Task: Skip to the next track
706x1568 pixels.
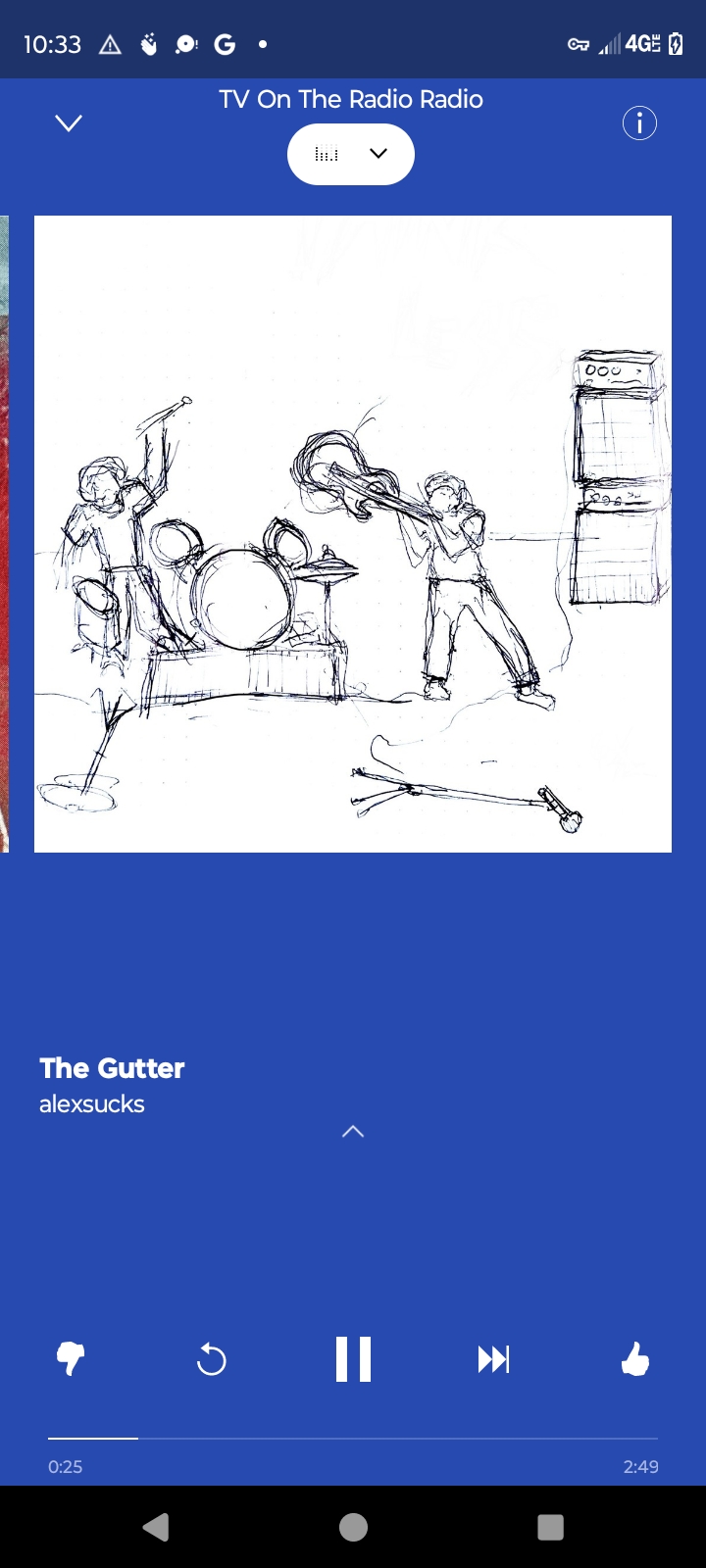Action: point(493,1359)
